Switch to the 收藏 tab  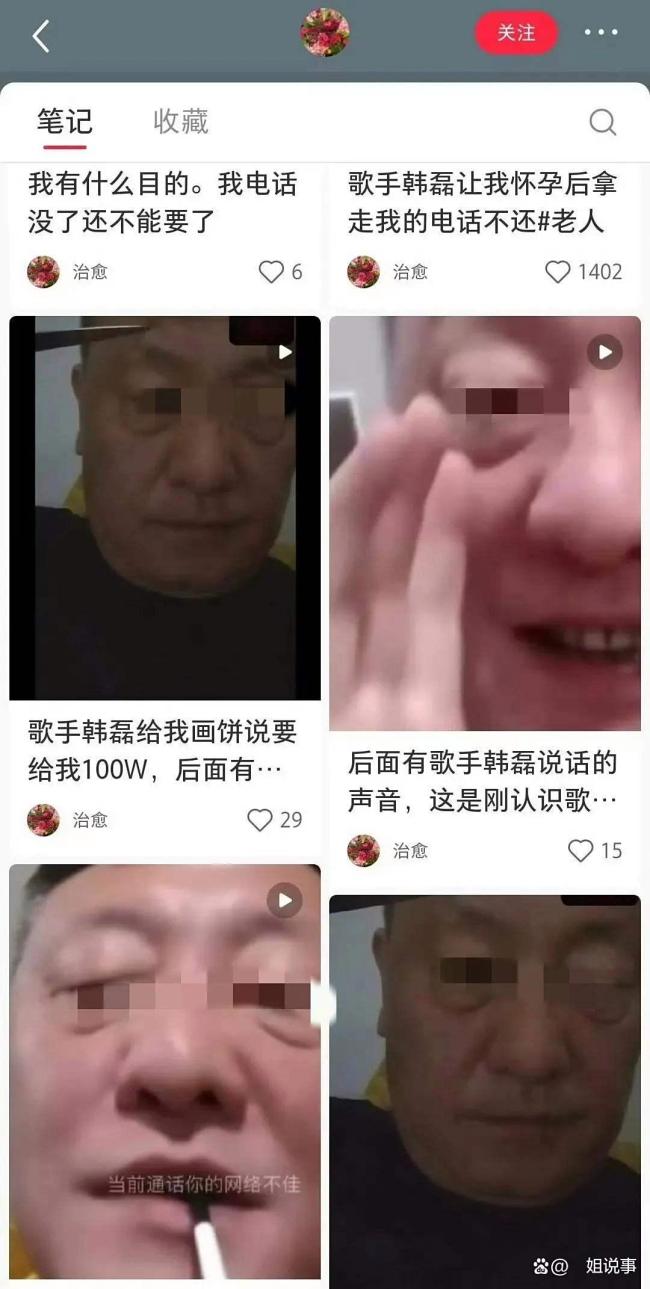tap(181, 122)
